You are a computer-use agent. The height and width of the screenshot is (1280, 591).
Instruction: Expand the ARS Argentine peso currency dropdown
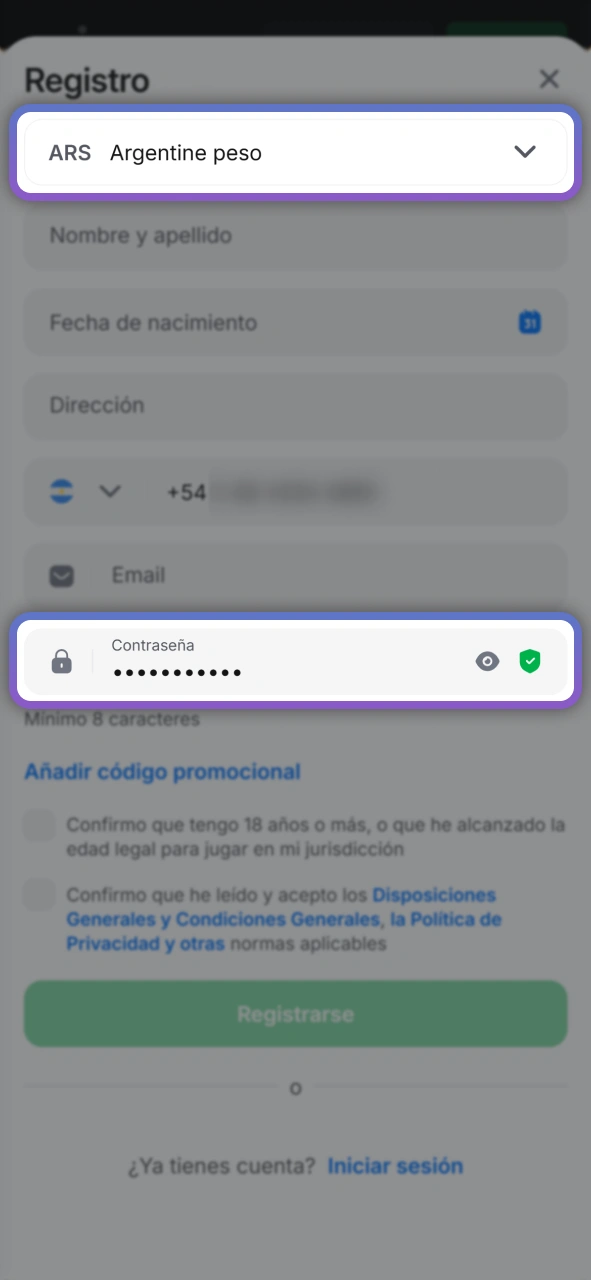pos(295,152)
